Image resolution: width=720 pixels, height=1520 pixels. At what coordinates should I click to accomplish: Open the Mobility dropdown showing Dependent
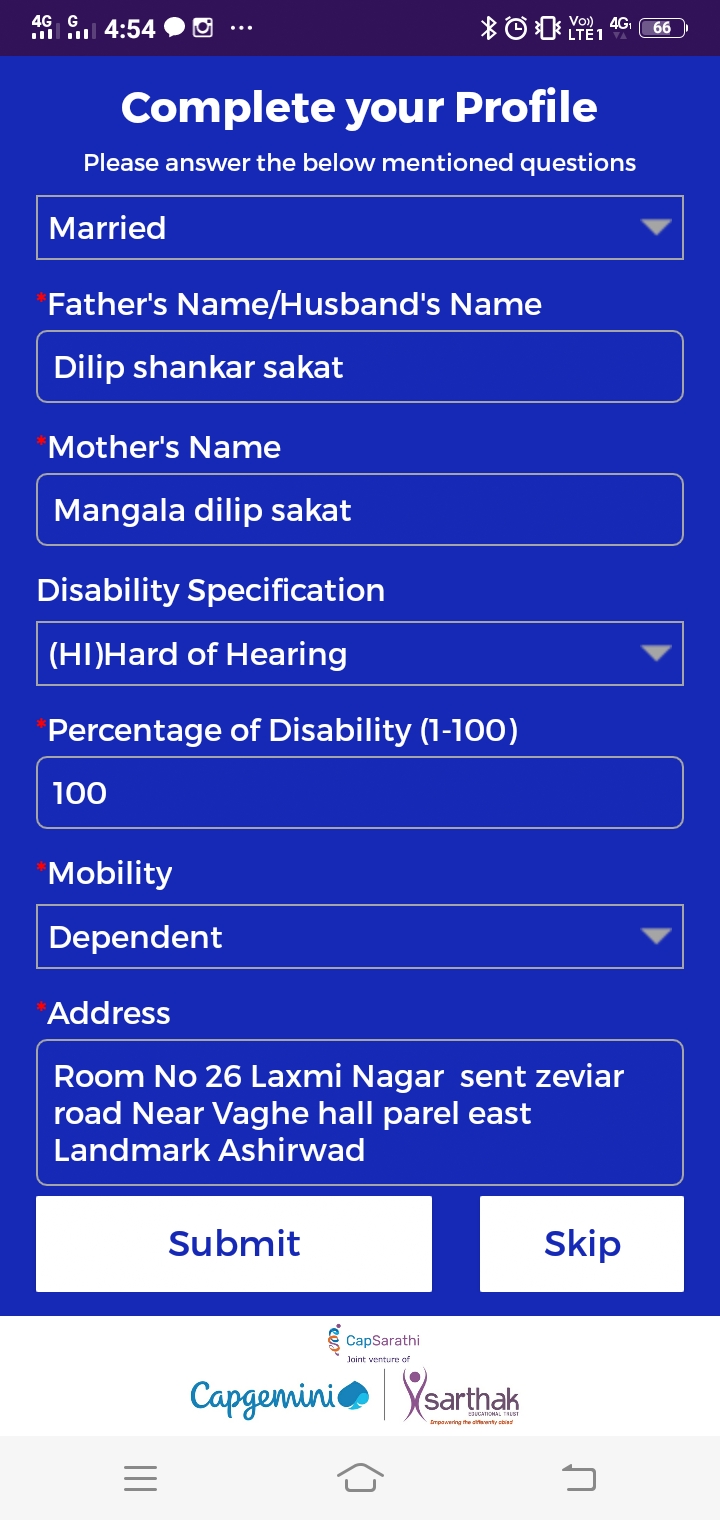coord(360,937)
